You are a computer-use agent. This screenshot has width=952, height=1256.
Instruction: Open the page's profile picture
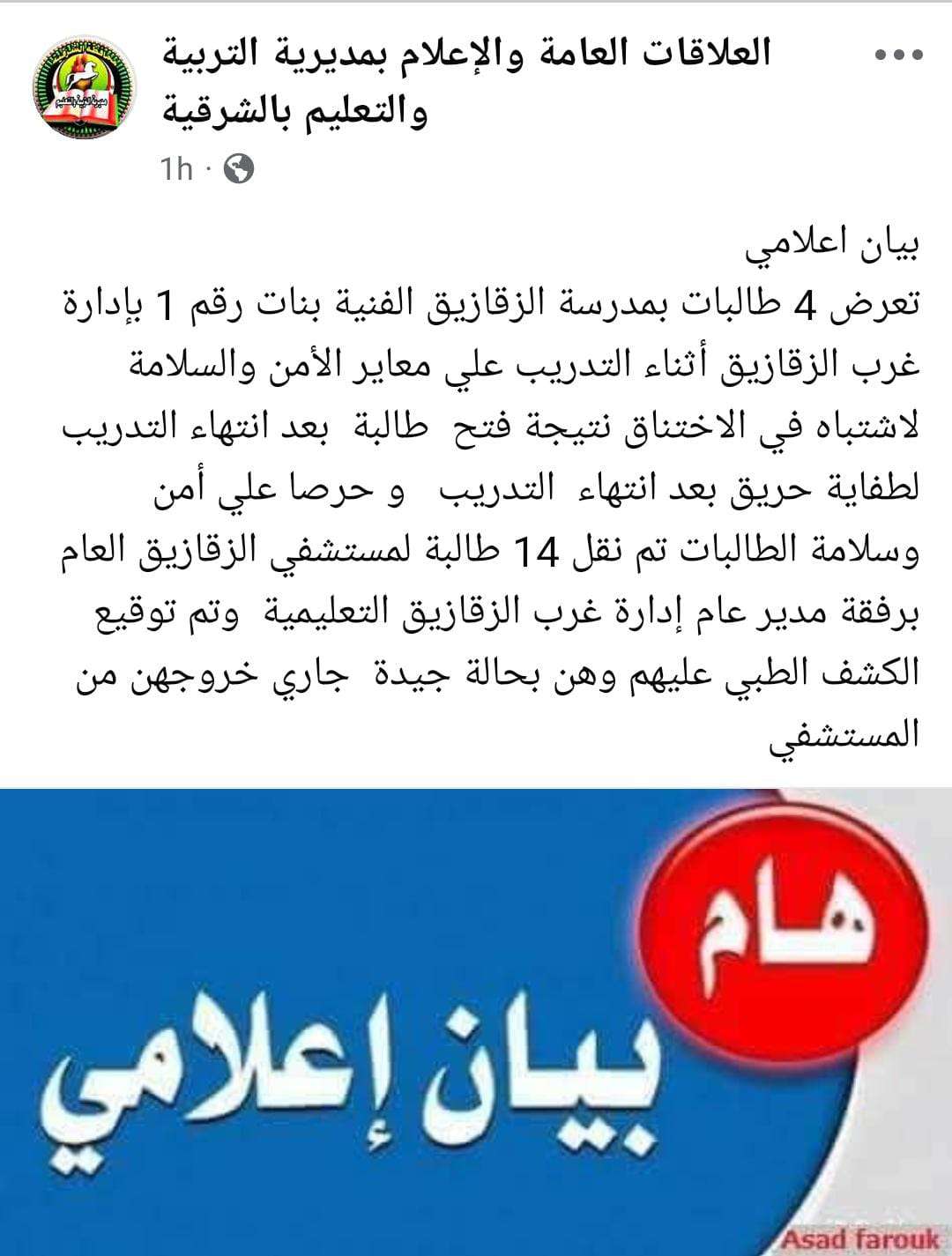(x=85, y=88)
